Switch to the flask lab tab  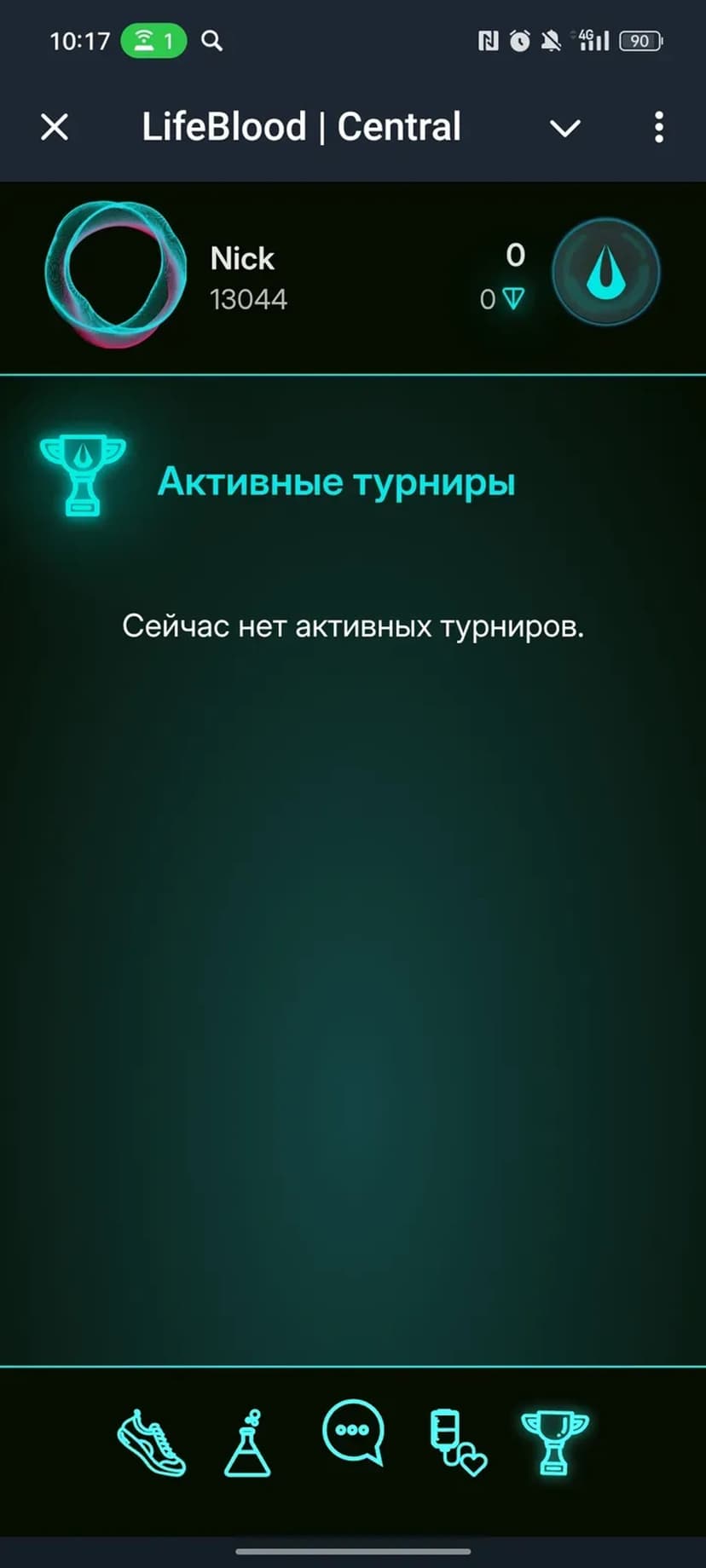coord(248,1443)
